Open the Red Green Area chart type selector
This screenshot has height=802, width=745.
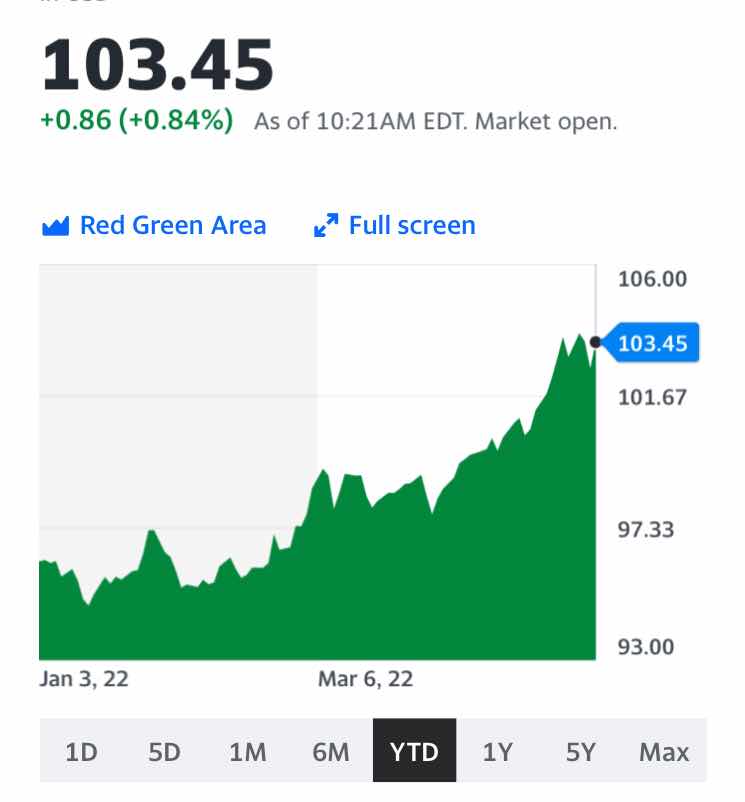pyautogui.click(x=155, y=226)
